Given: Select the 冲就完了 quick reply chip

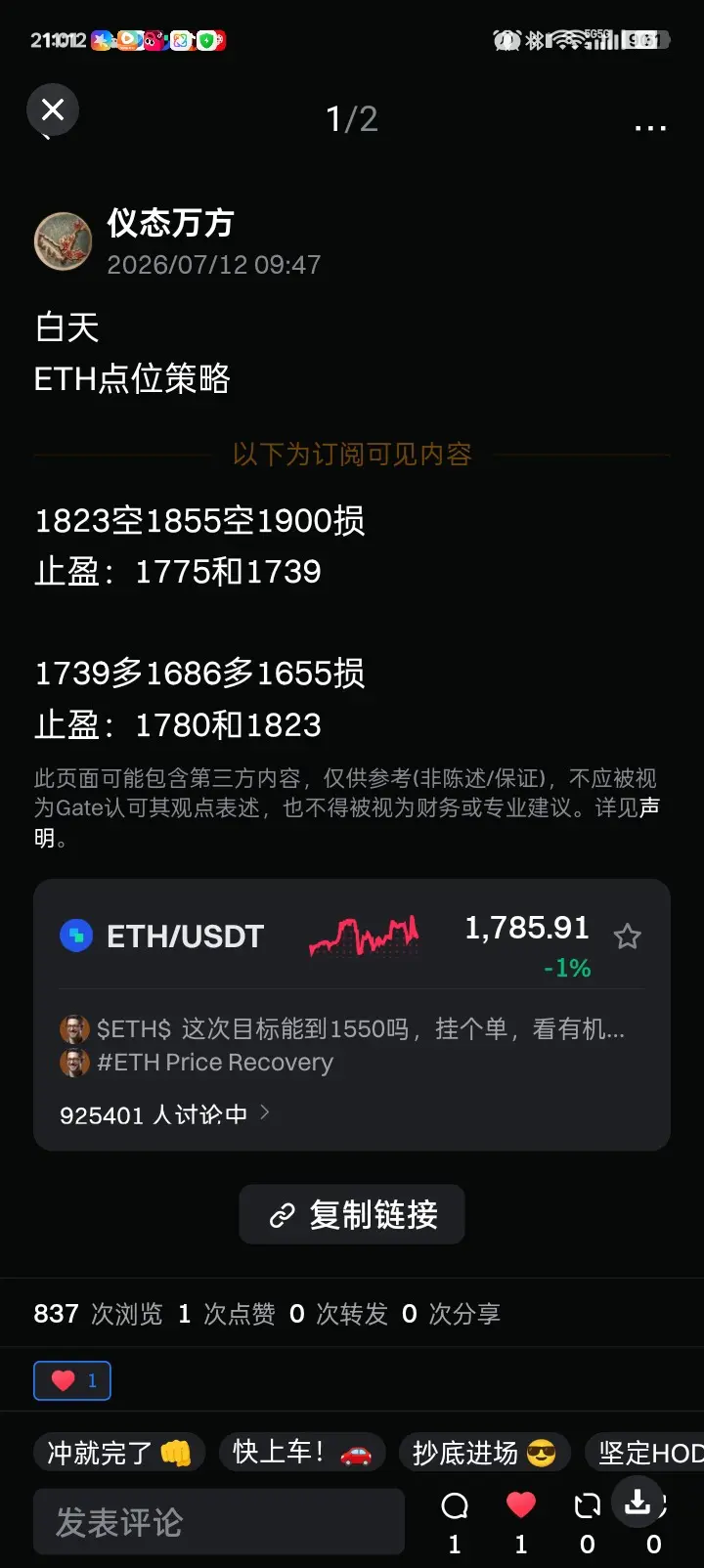Looking at the screenshot, I should (119, 1453).
